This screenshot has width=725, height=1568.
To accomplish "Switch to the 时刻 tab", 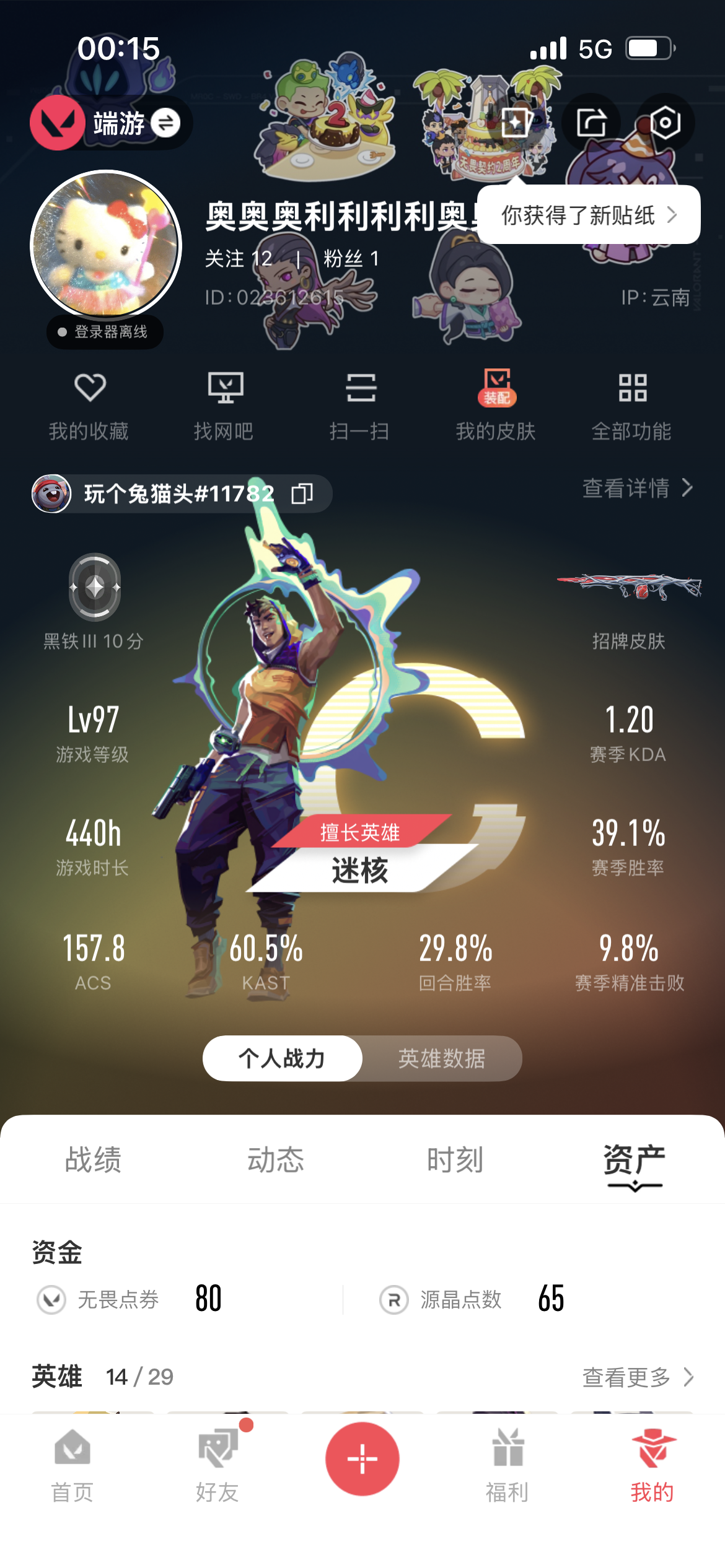I will coord(455,1159).
